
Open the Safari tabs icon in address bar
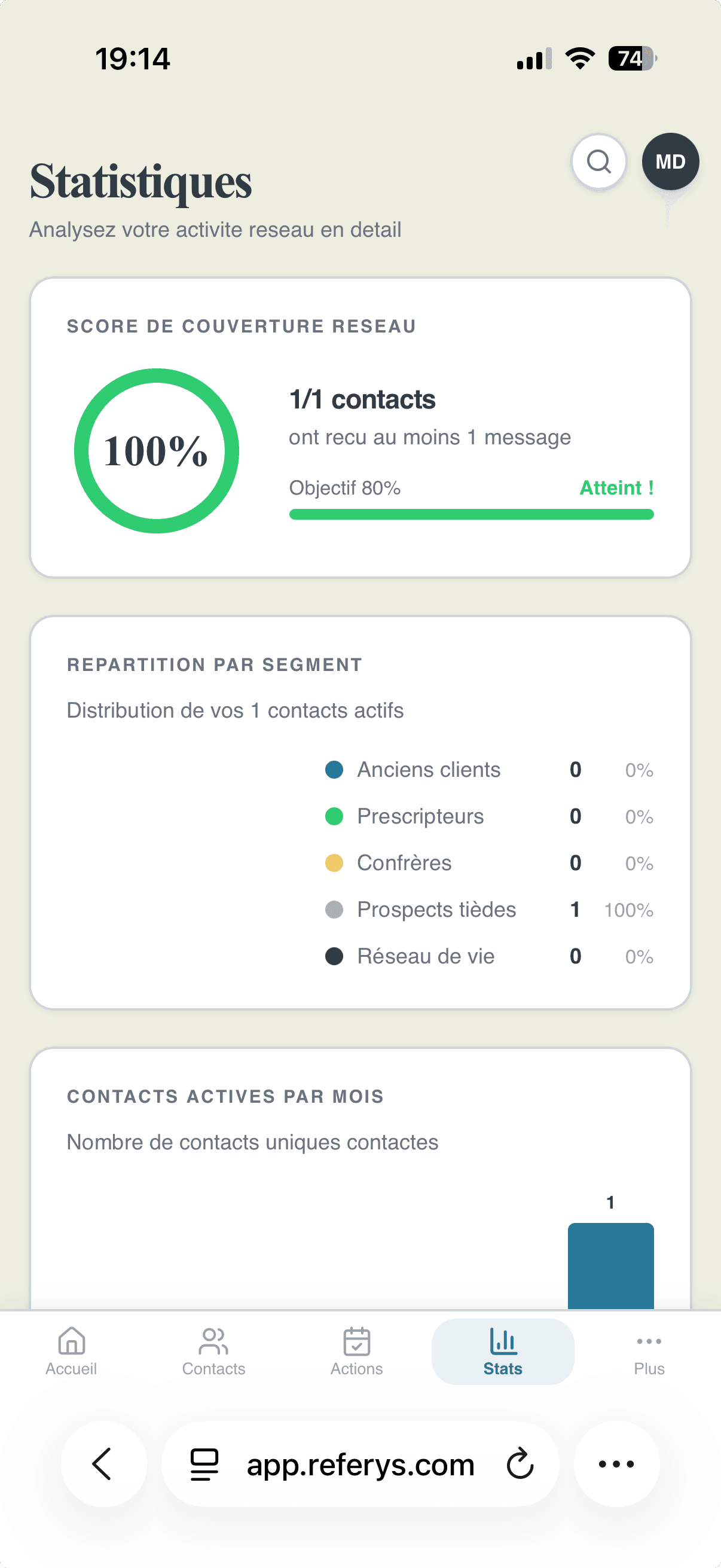click(x=203, y=1465)
